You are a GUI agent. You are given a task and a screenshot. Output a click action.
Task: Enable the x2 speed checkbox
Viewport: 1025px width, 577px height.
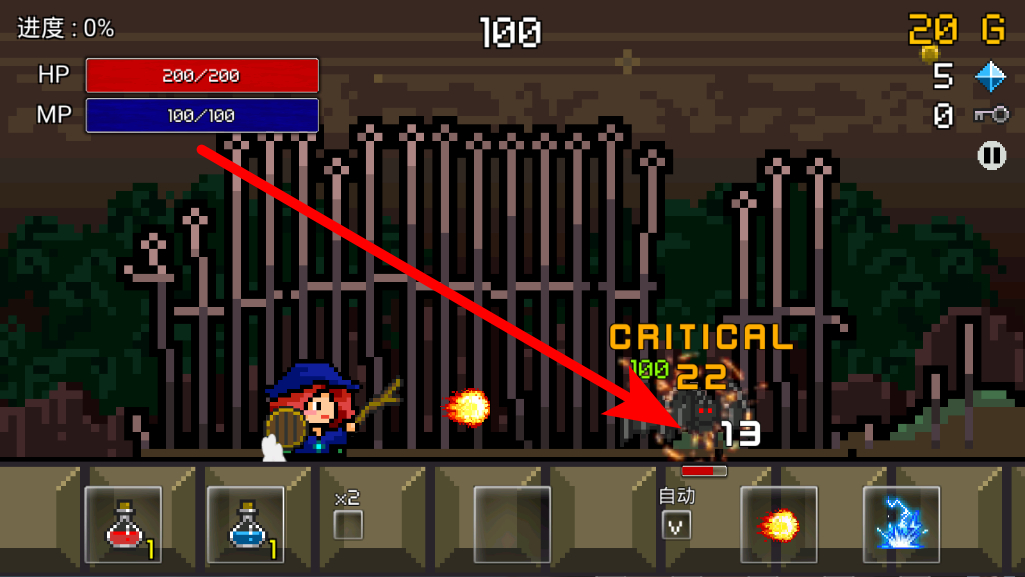348,525
